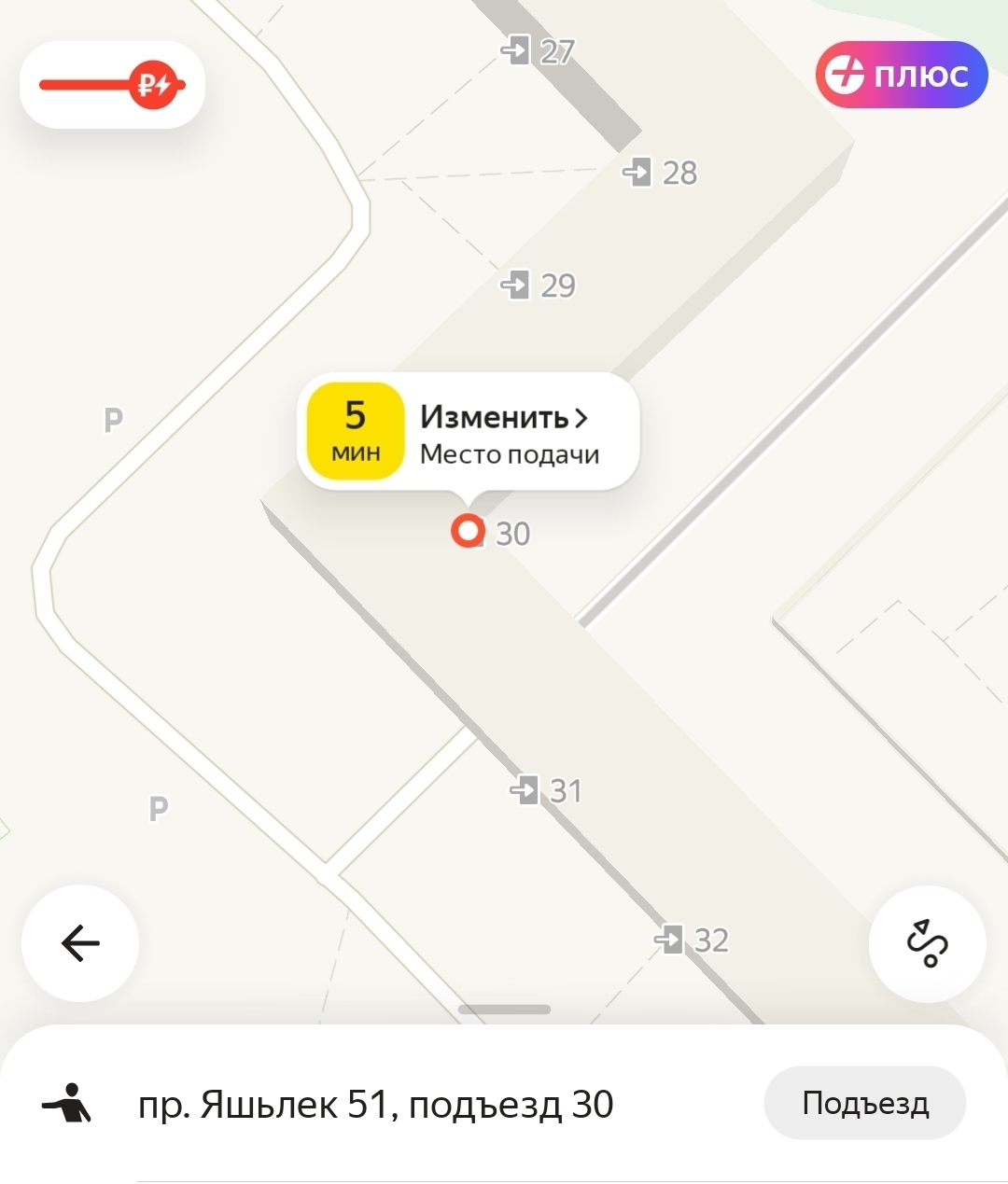
Task: Open the route overview button
Action: pyautogui.click(x=927, y=943)
